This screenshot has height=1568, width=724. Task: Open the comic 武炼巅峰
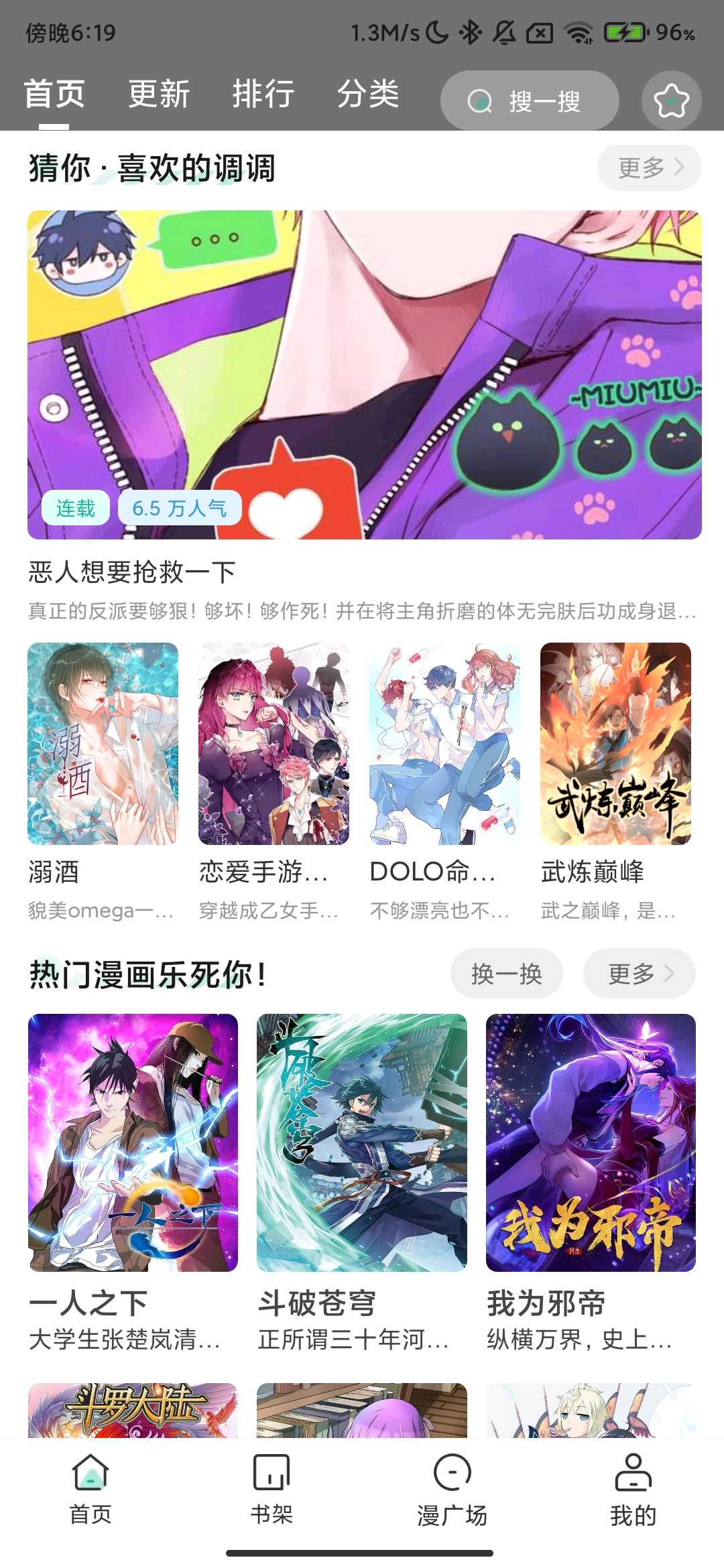pos(615,744)
